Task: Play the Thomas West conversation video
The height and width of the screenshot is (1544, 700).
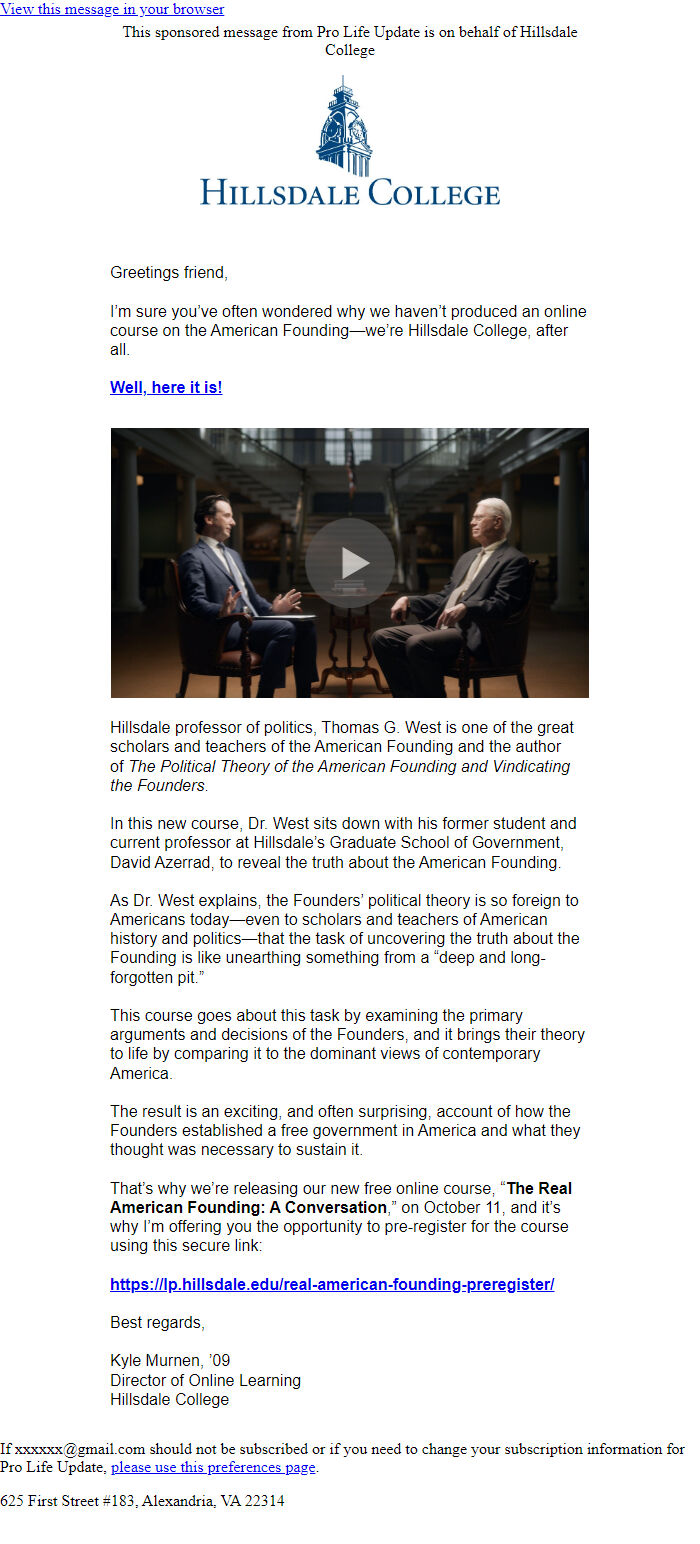Action: [x=349, y=563]
